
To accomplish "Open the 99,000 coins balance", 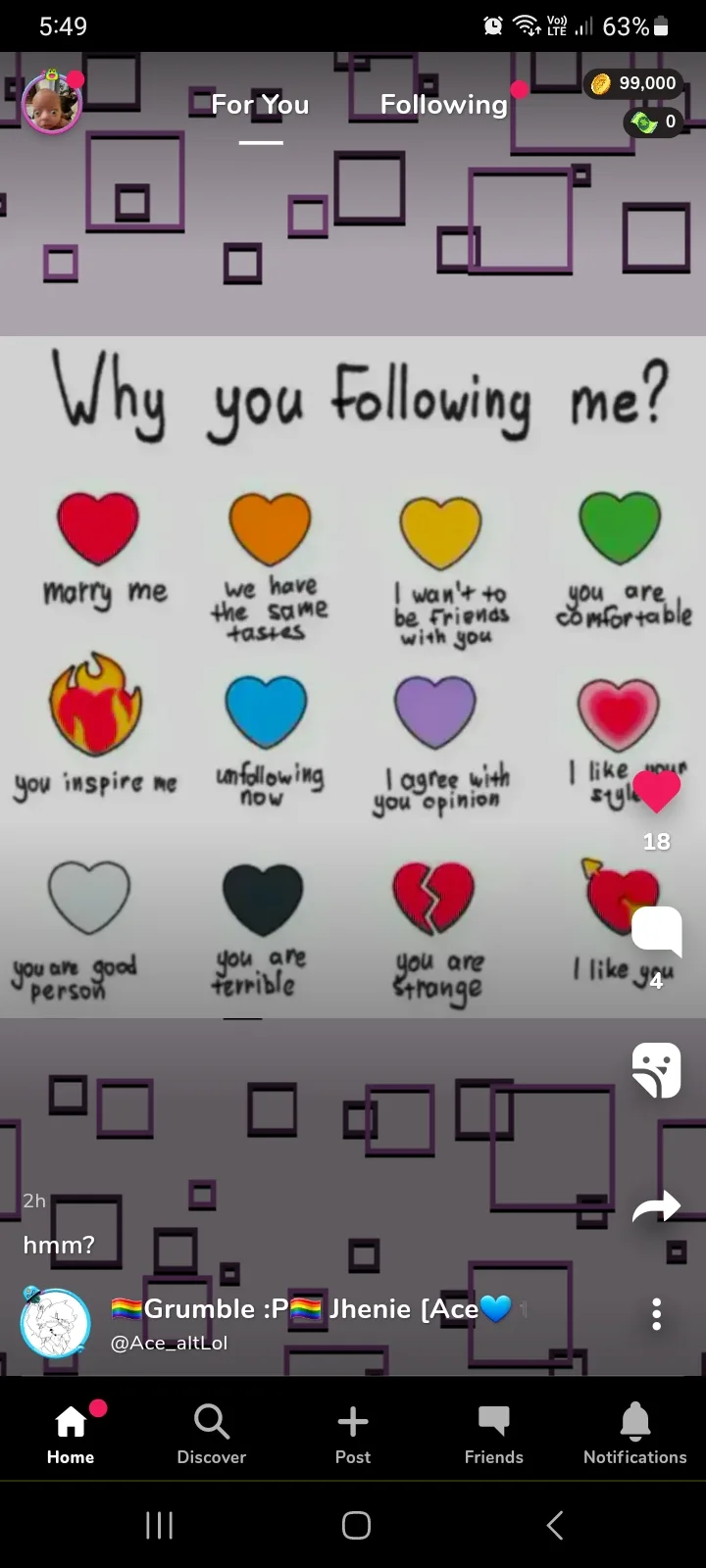I will click(x=633, y=83).
